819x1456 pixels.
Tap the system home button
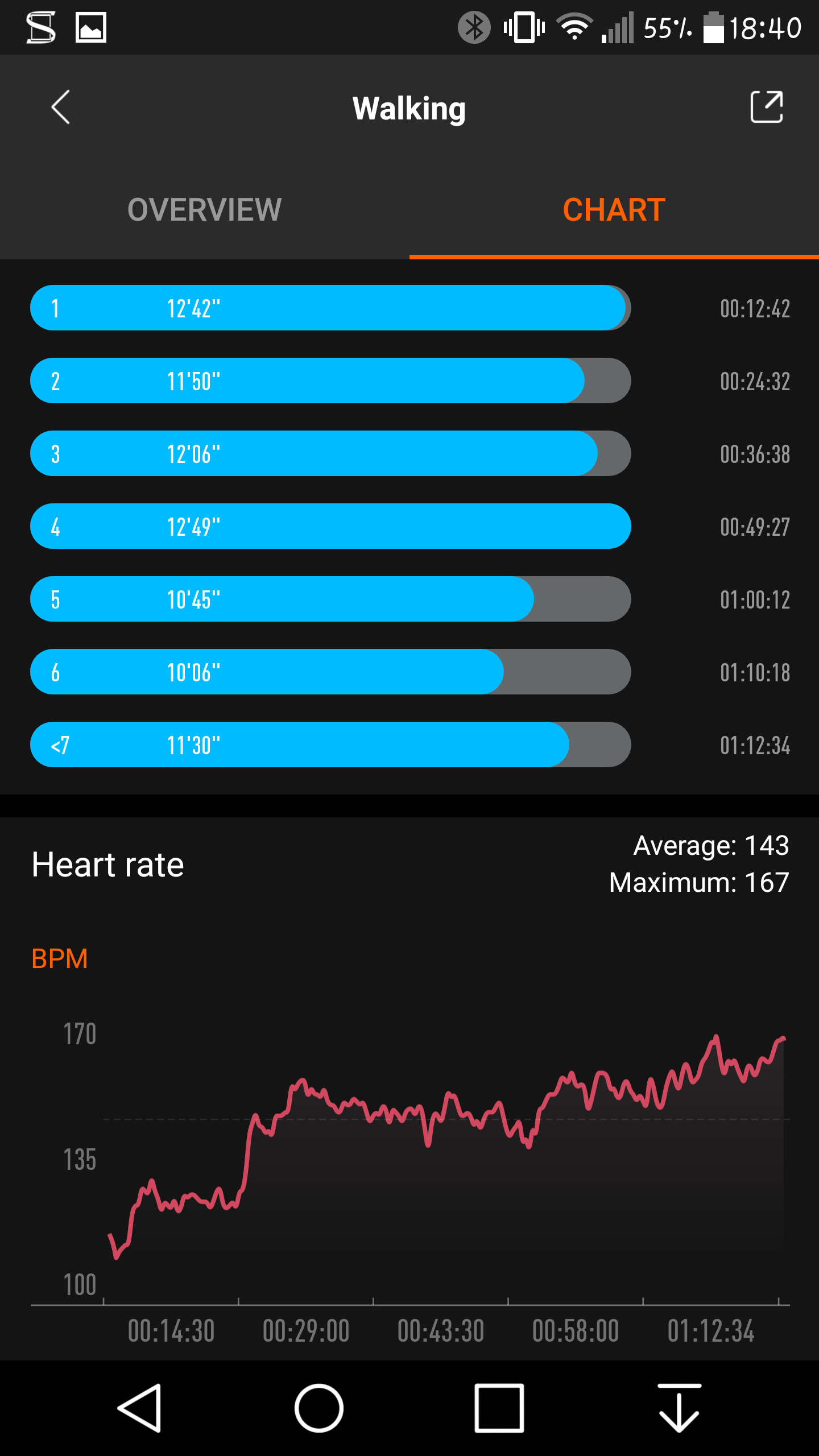click(x=319, y=1408)
